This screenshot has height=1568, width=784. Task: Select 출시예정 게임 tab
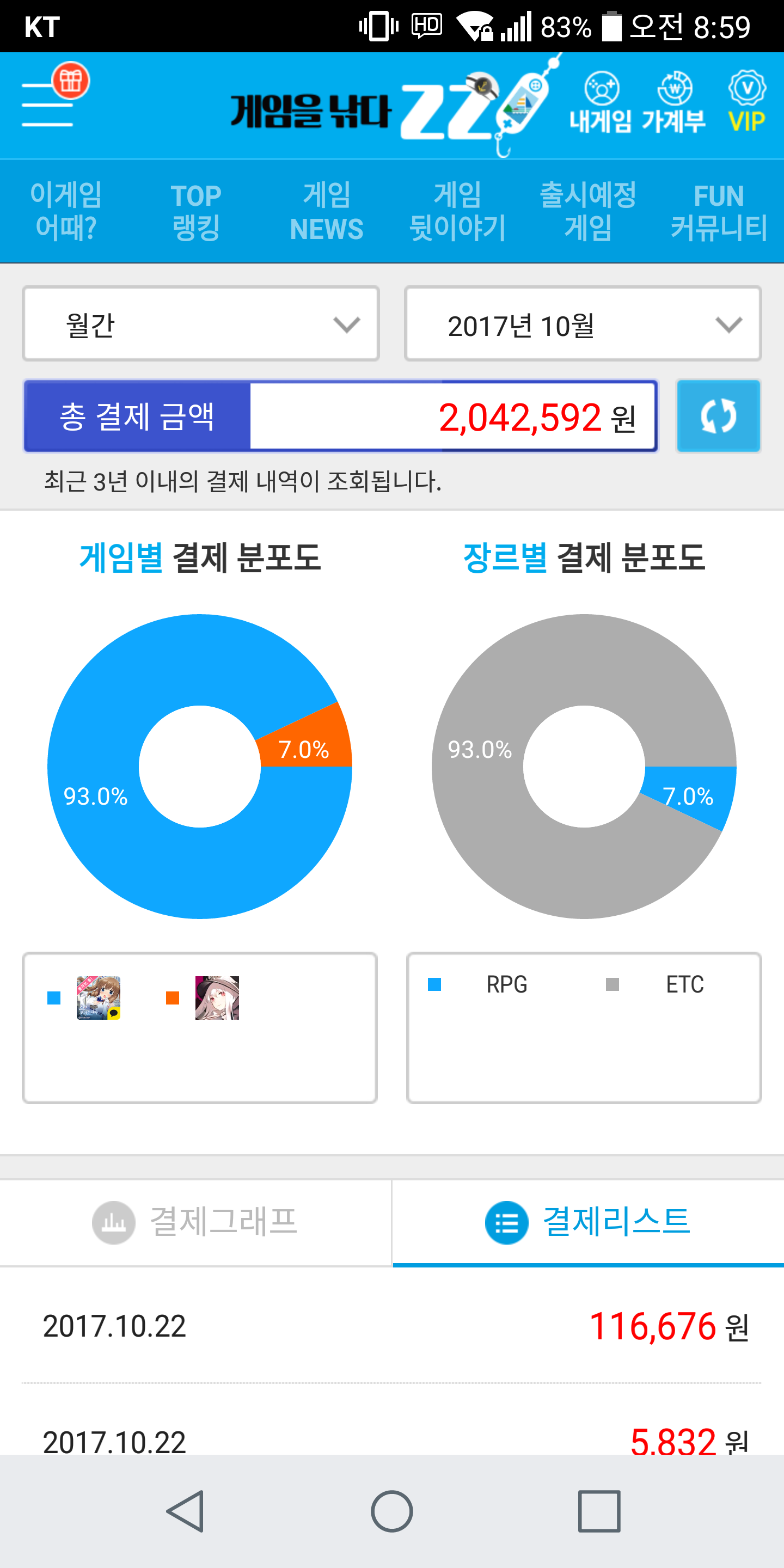pyautogui.click(x=588, y=211)
